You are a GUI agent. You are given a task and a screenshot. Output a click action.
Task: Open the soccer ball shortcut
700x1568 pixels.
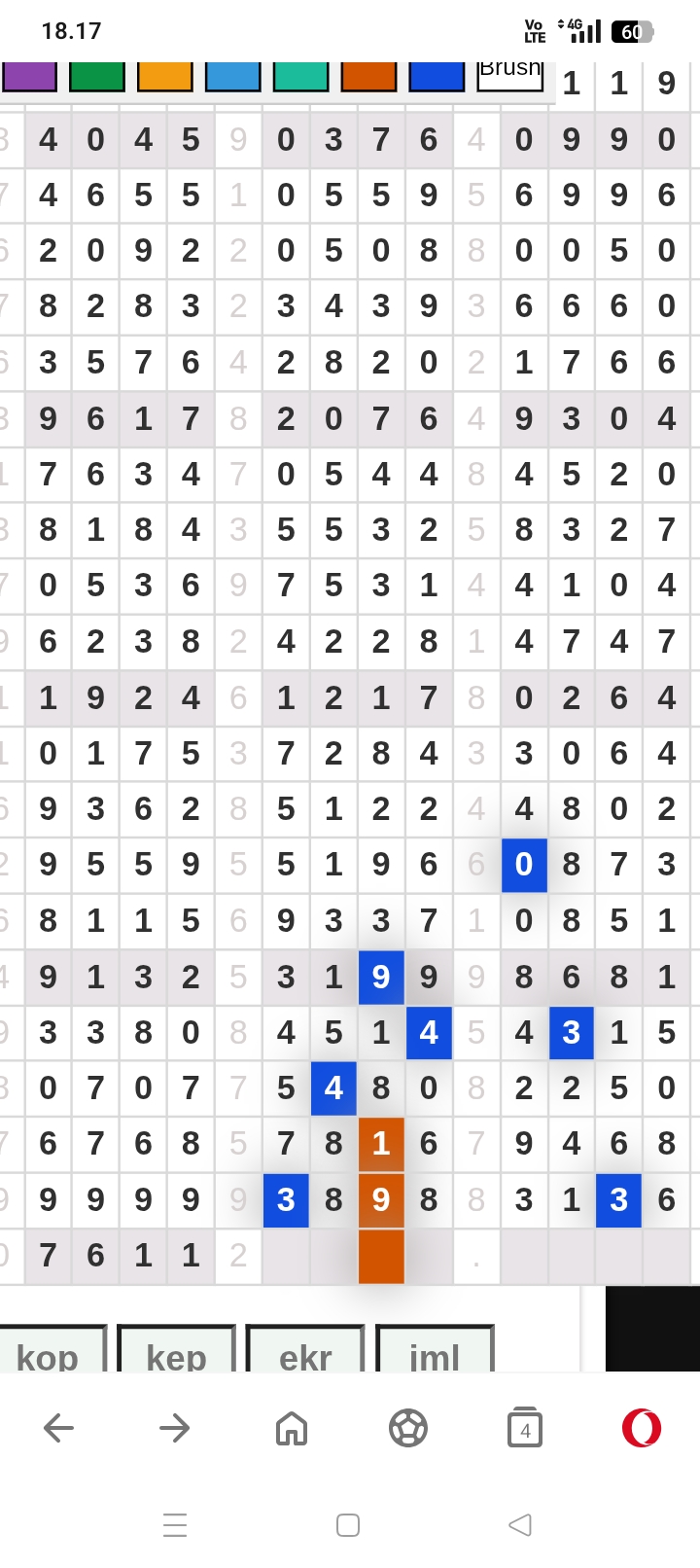(x=408, y=1428)
